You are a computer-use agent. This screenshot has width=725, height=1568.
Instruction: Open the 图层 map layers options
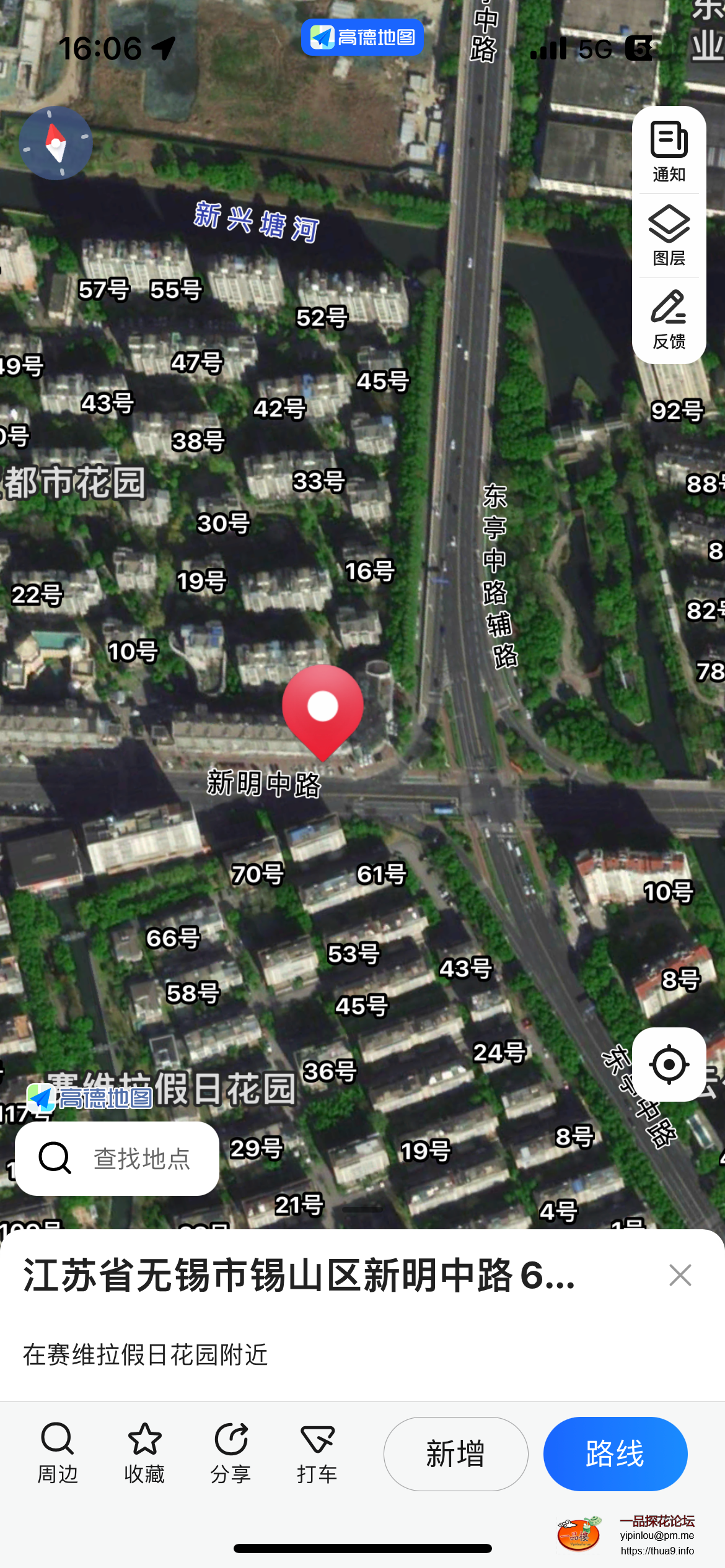669,235
